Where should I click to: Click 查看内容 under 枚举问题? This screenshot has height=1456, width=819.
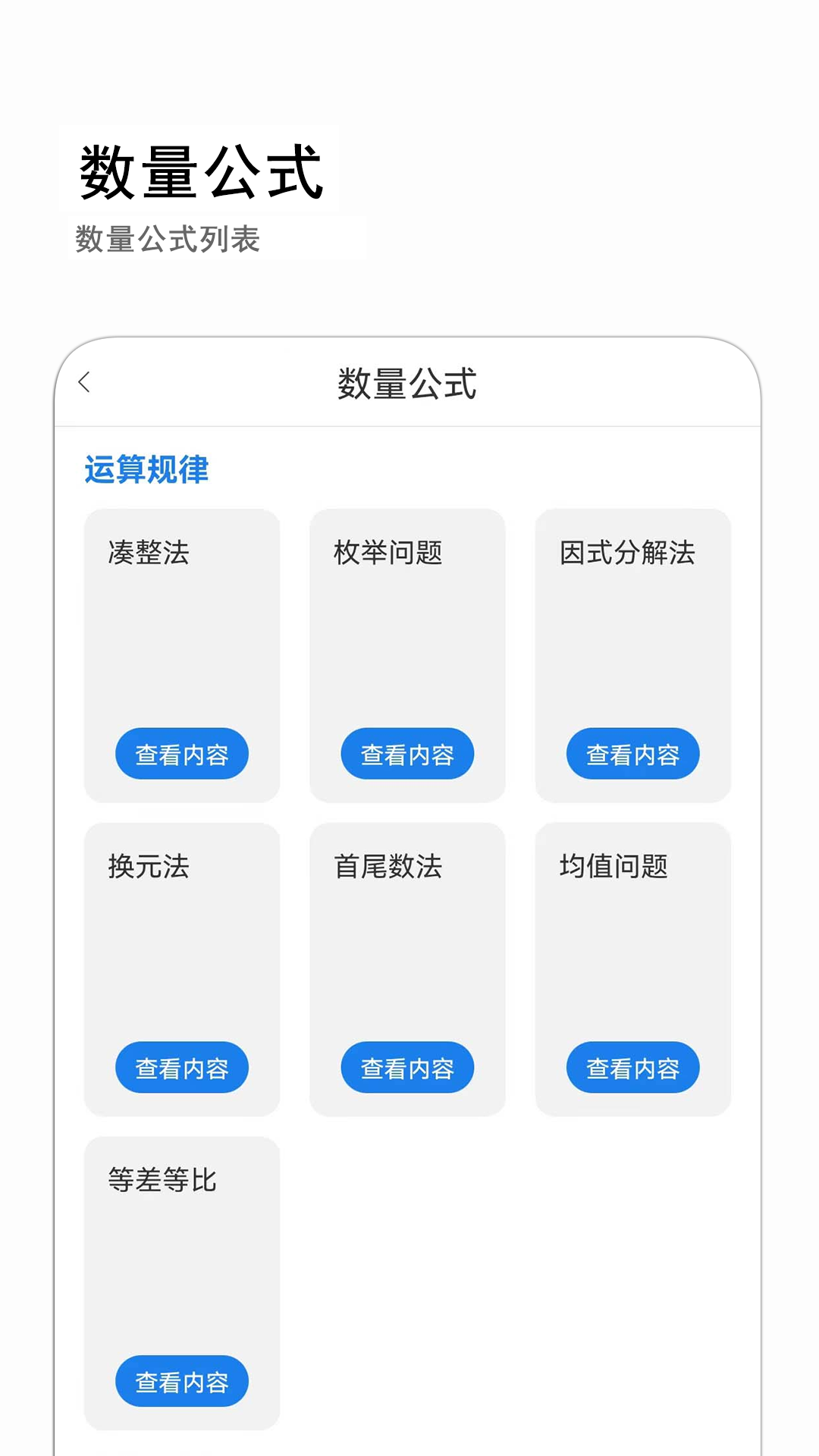(406, 753)
